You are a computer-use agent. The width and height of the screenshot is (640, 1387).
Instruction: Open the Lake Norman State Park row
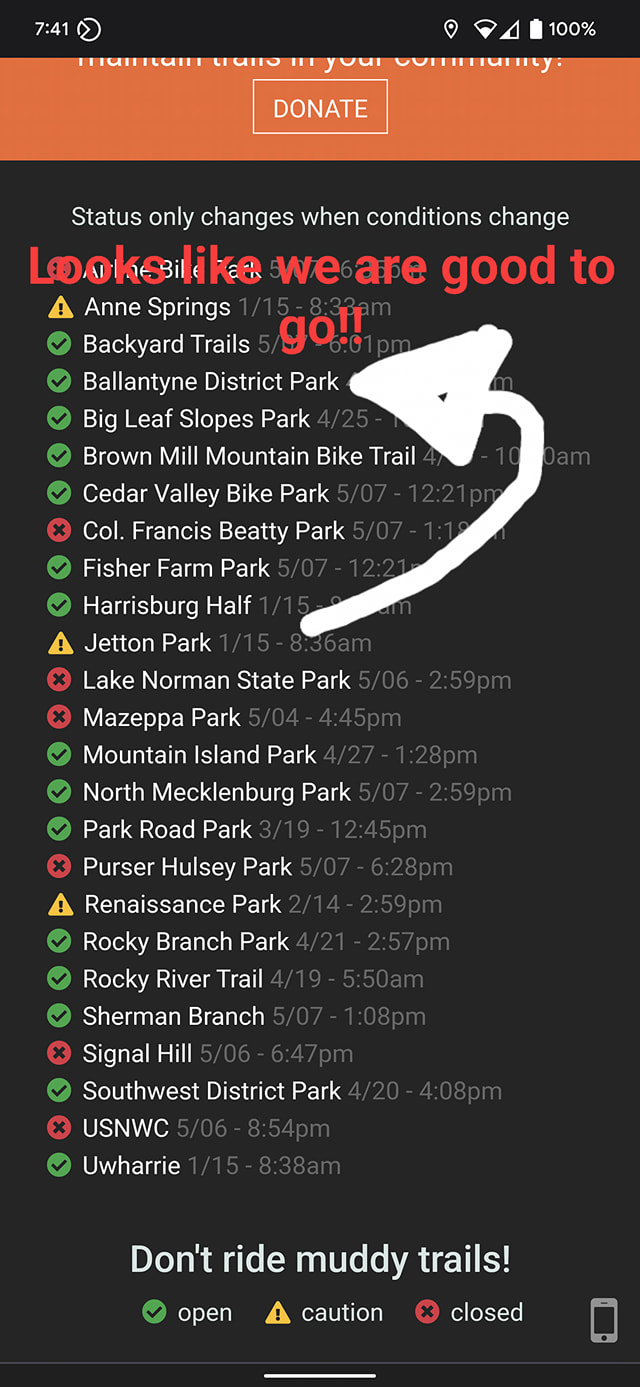(279, 680)
